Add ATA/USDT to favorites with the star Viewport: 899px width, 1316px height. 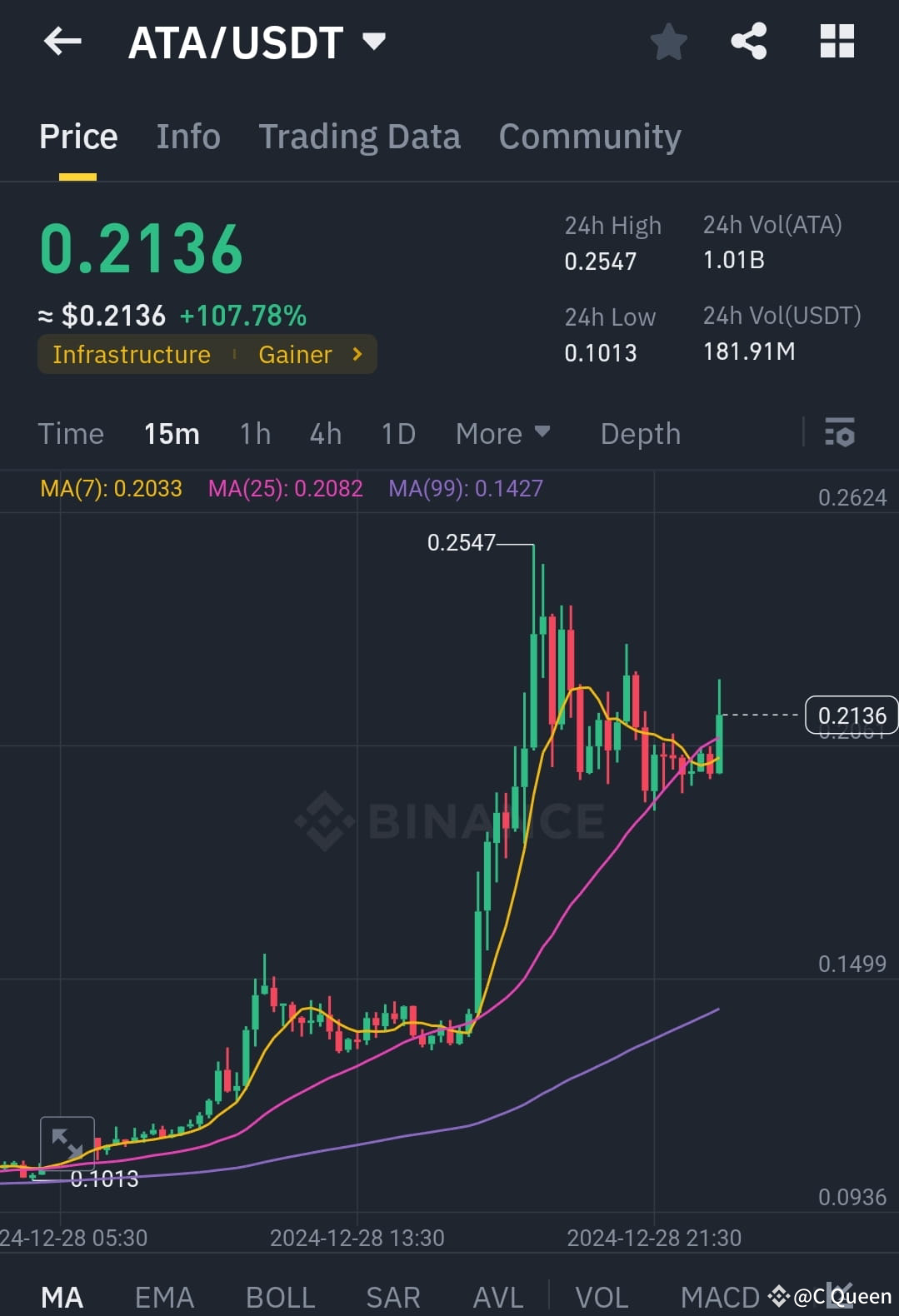point(668,41)
